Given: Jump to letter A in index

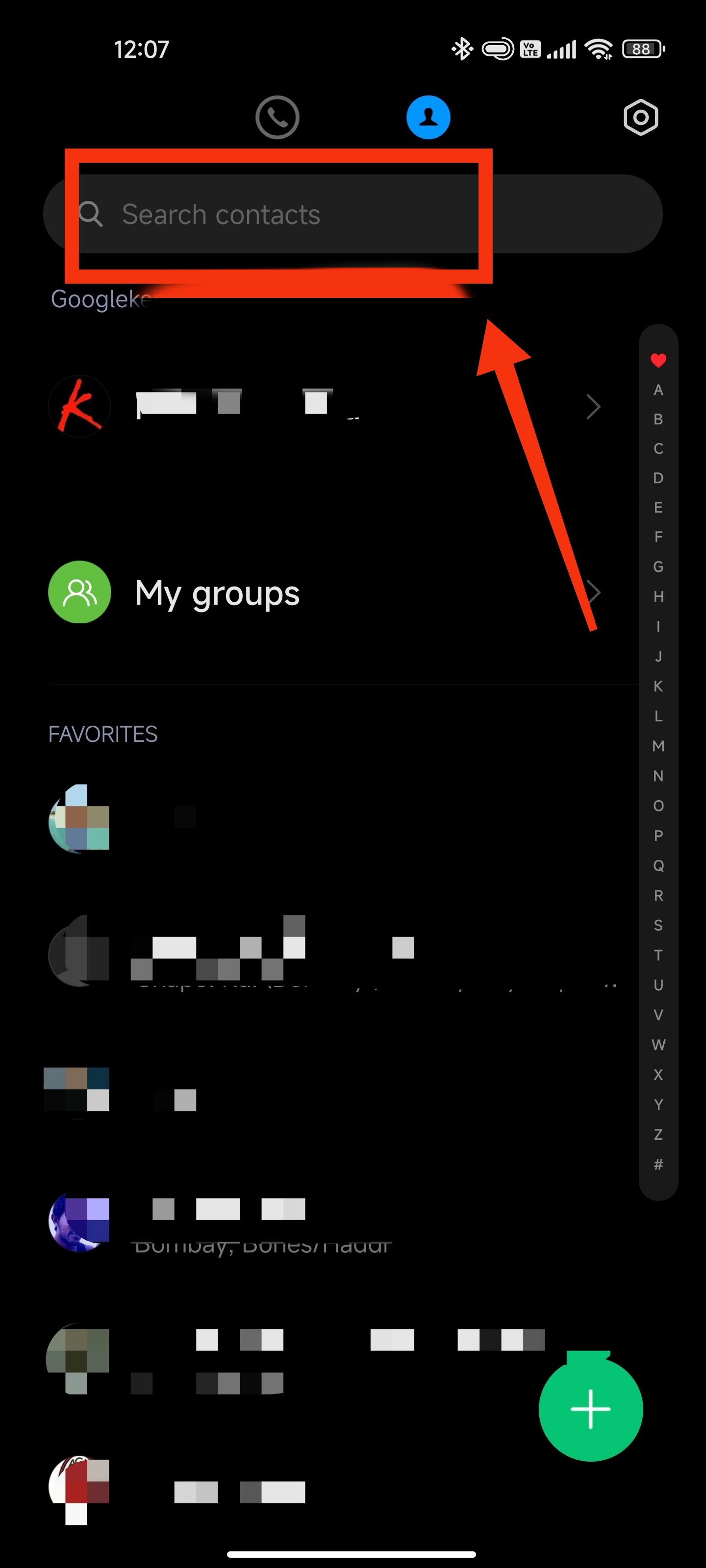Looking at the screenshot, I should tap(658, 390).
